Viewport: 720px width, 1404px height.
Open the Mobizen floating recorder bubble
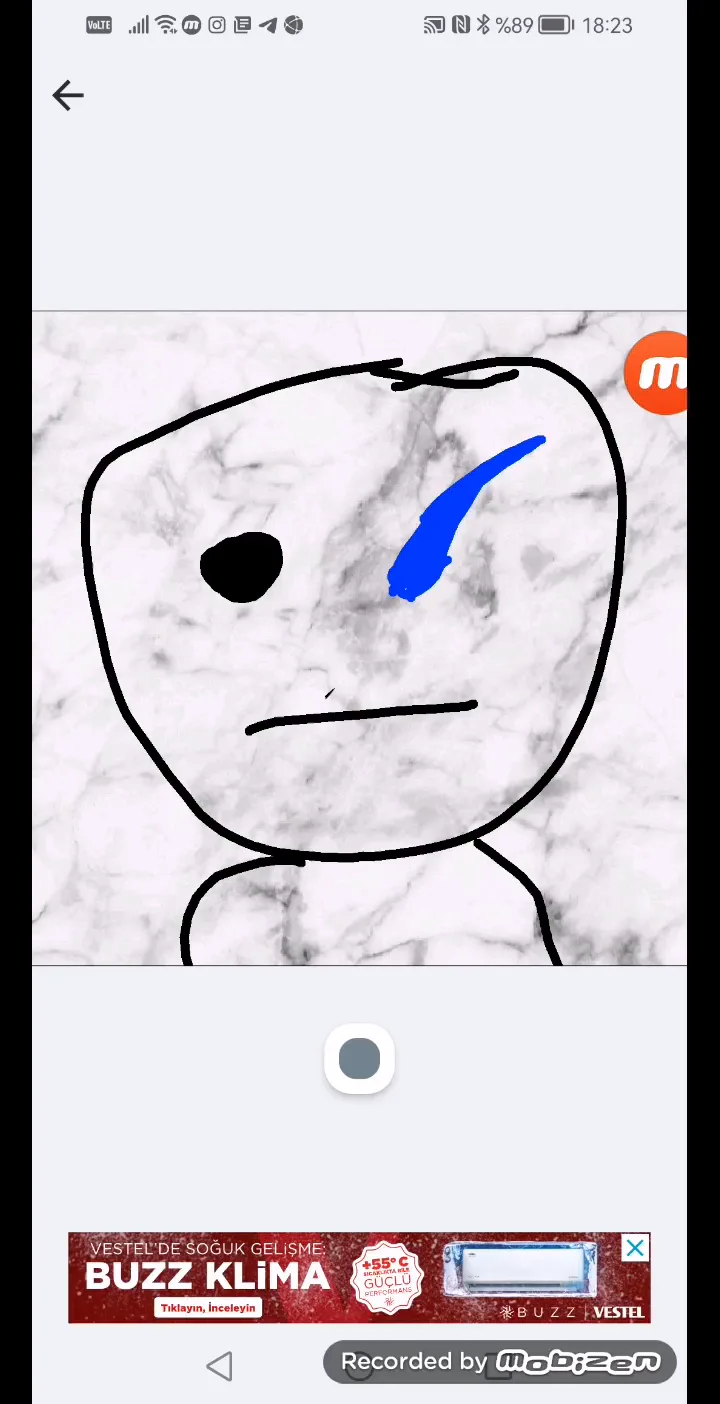tap(658, 374)
